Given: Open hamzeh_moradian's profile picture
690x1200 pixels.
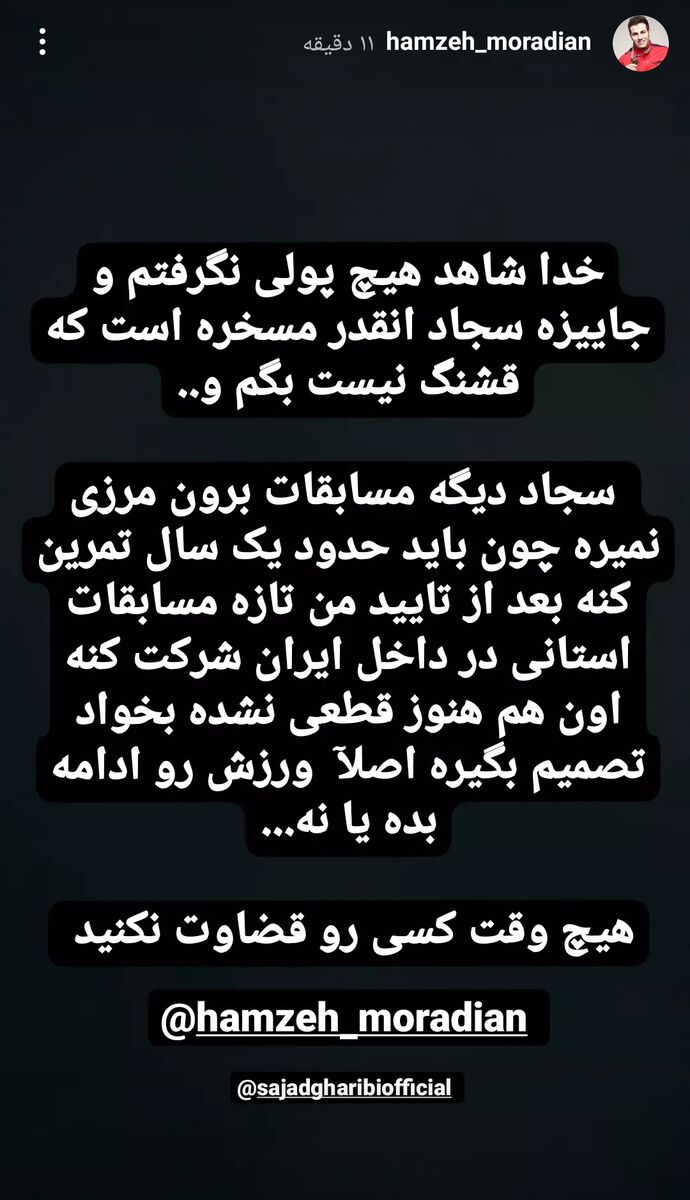Looking at the screenshot, I should tap(640, 42).
